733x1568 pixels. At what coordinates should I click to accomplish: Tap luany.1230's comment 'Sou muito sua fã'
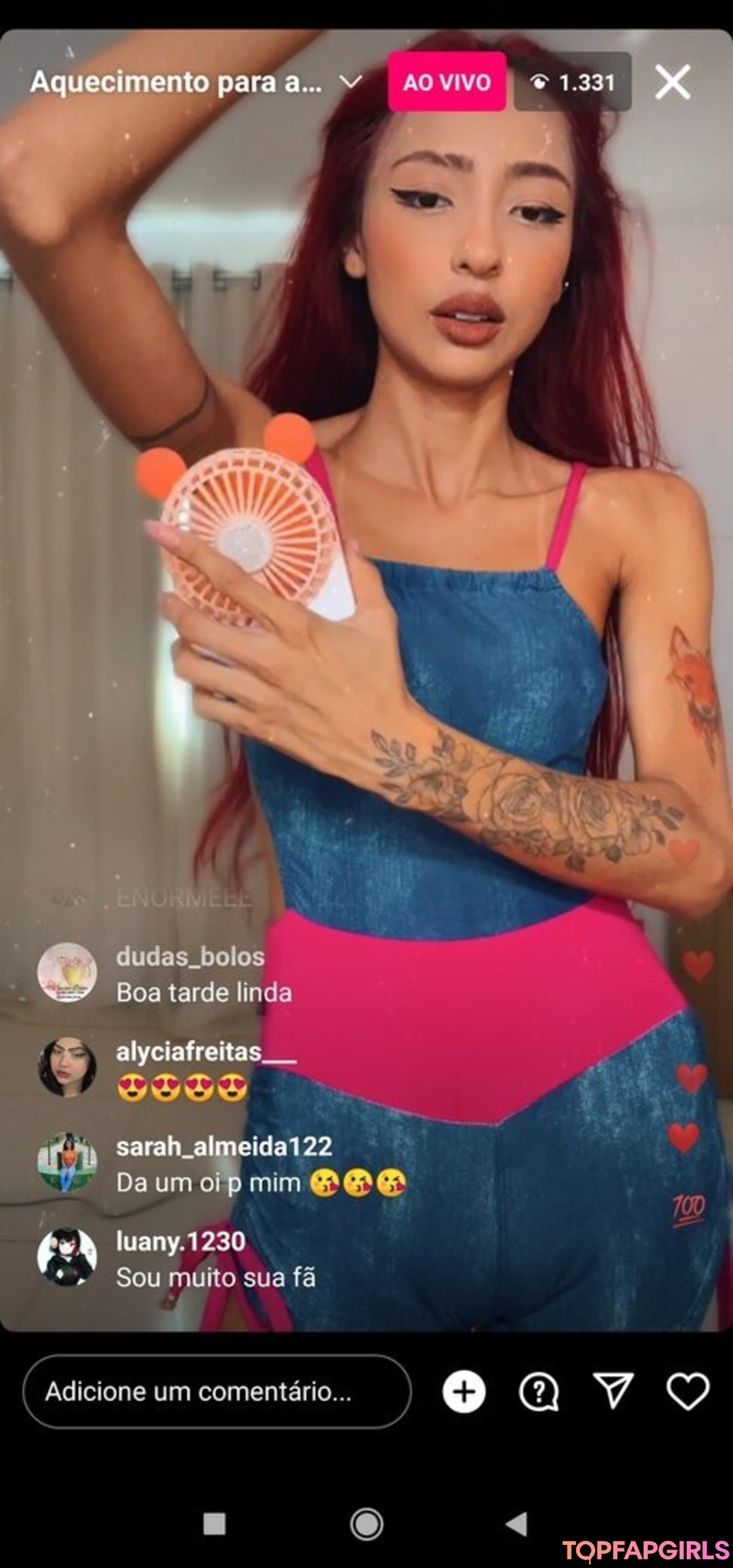click(216, 1278)
